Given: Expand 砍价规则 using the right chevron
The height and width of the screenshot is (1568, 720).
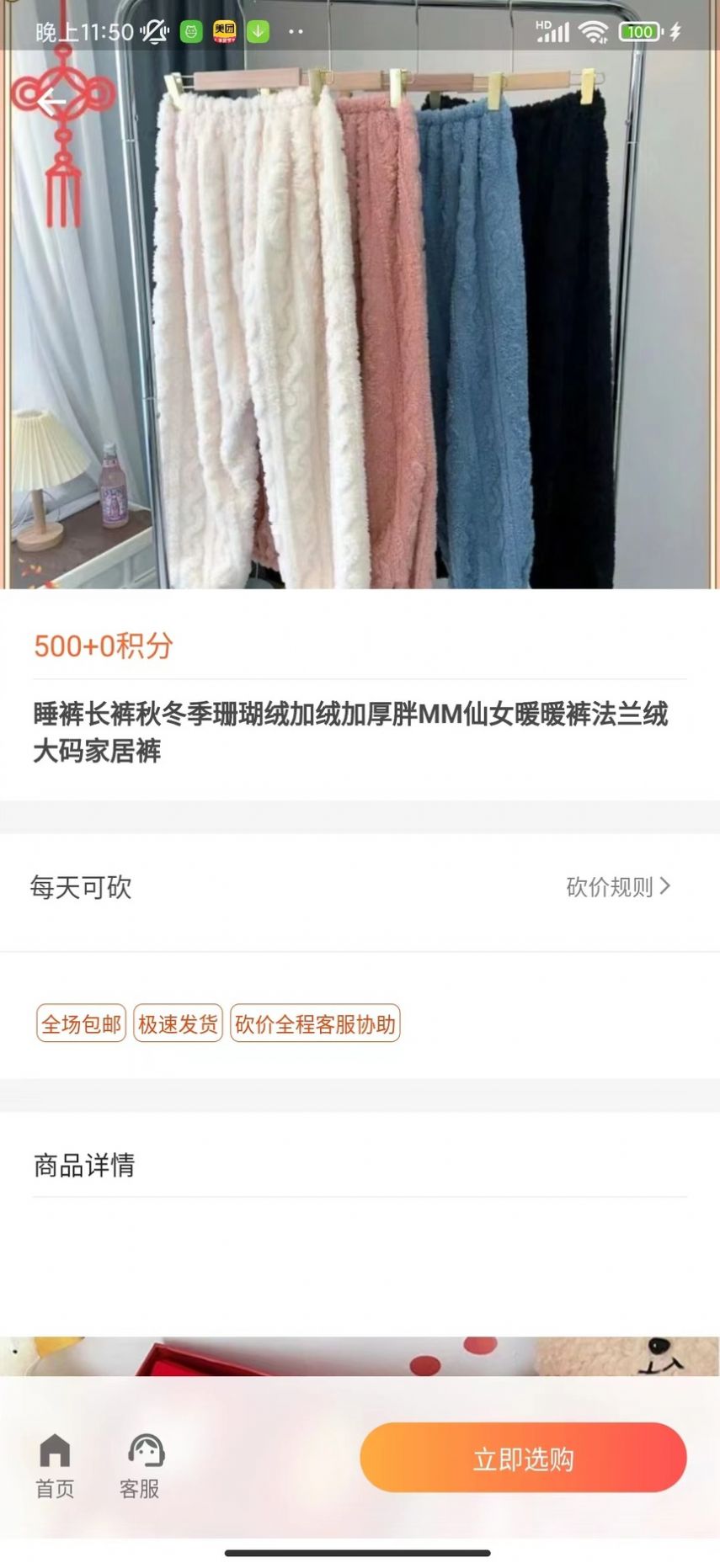Looking at the screenshot, I should coord(668,885).
